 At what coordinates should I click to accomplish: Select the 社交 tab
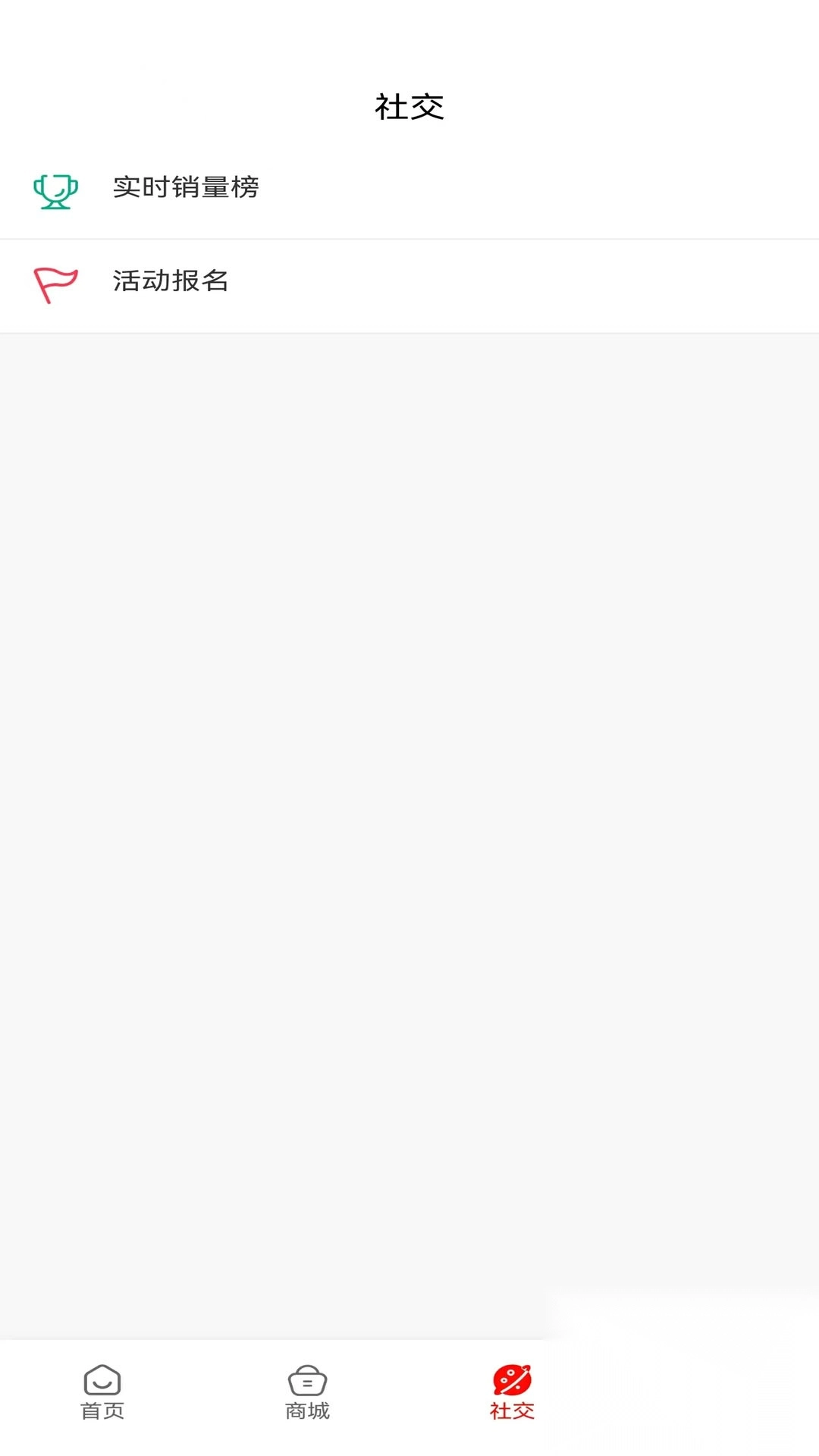[512, 1392]
